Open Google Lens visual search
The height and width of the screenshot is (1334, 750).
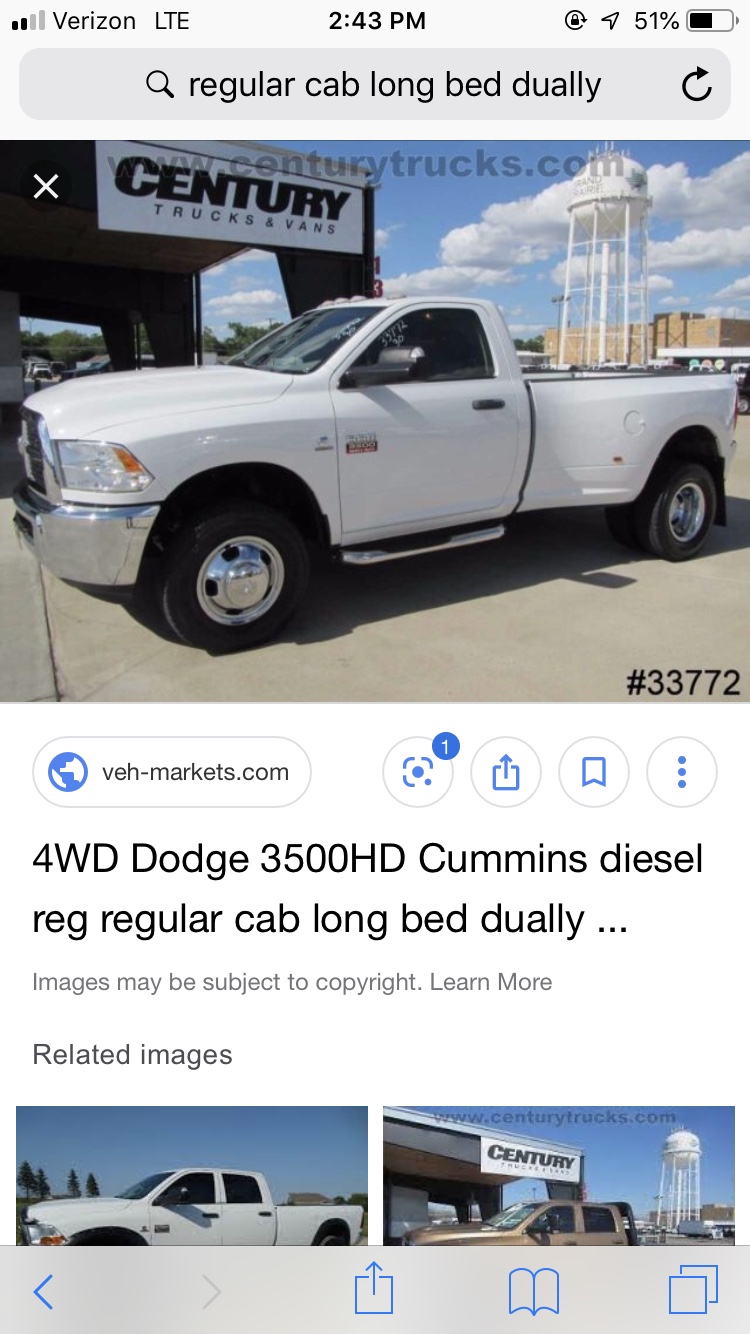[x=418, y=772]
